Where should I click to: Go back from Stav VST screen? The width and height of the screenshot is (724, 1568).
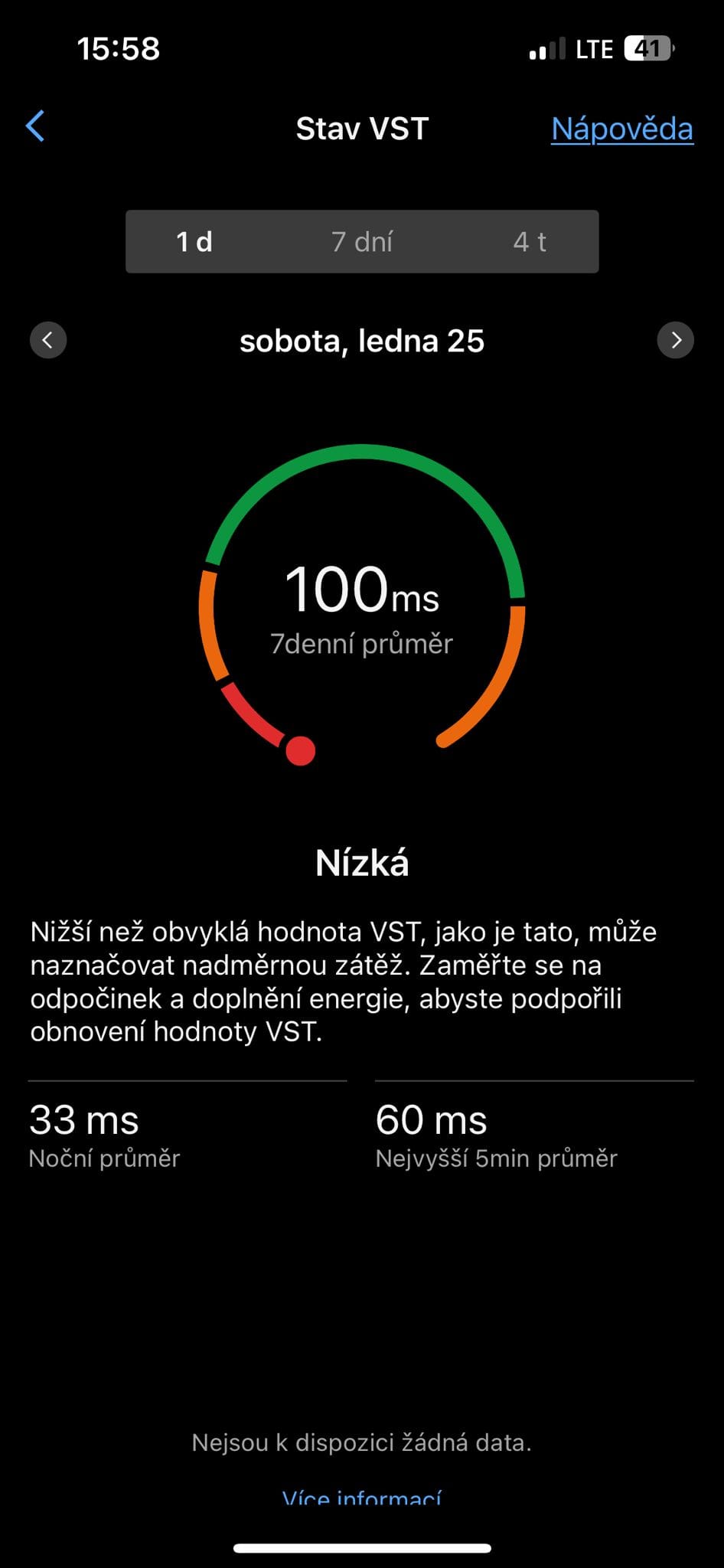tap(35, 127)
